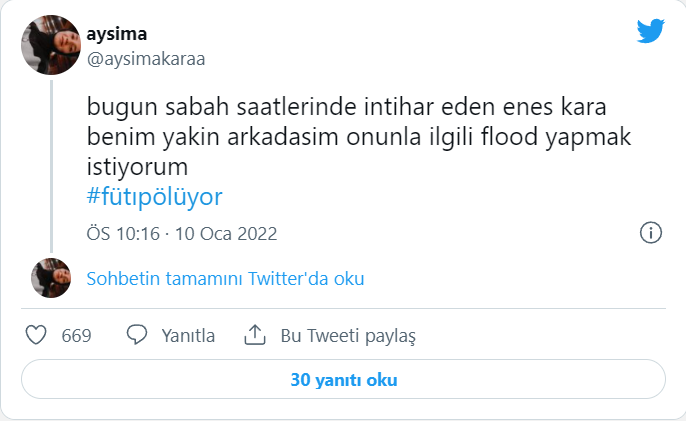
Task: Open the tweet info icon
Action: (x=649, y=233)
